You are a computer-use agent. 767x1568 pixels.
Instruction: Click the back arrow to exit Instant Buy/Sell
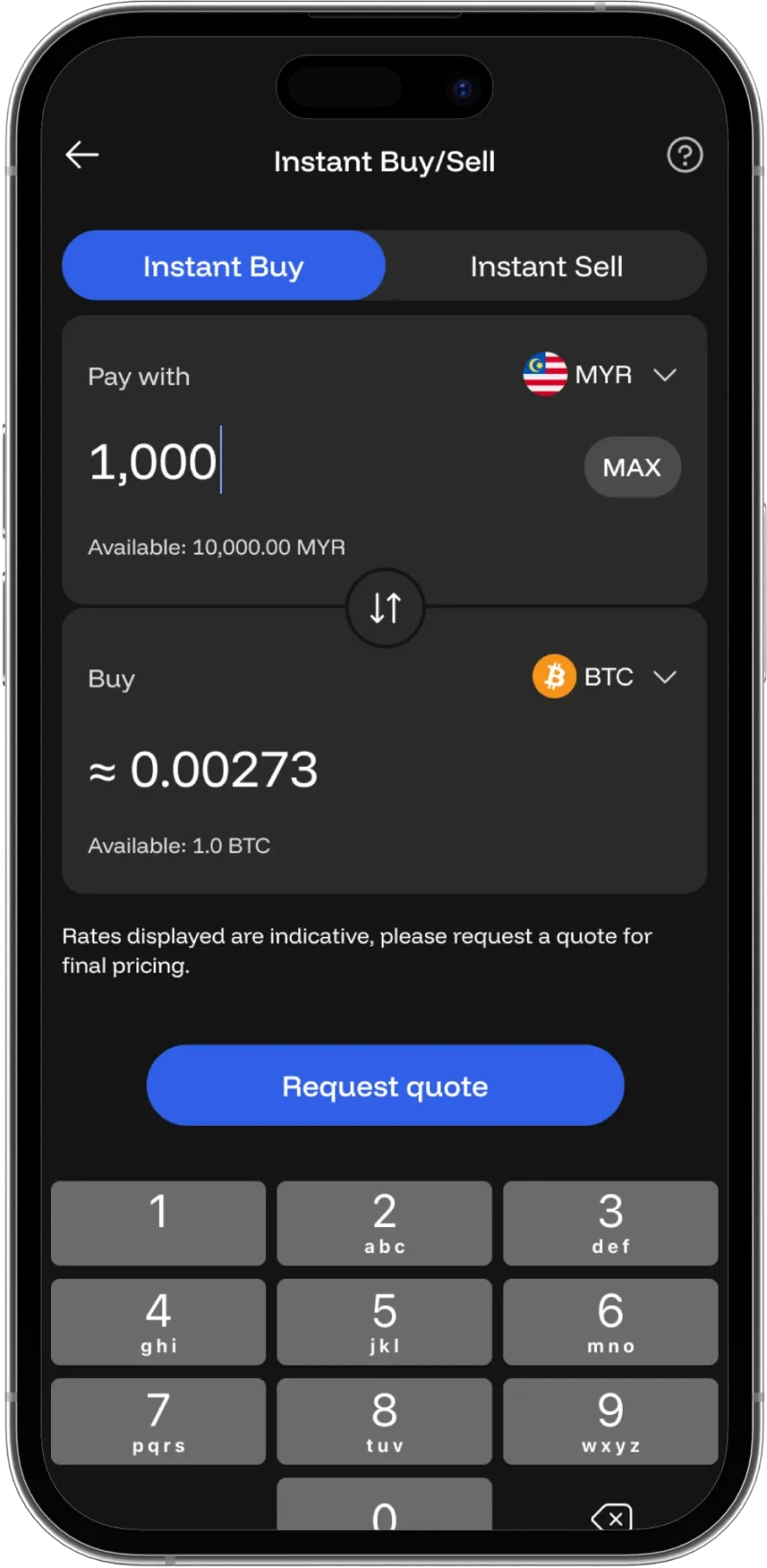pos(82,155)
